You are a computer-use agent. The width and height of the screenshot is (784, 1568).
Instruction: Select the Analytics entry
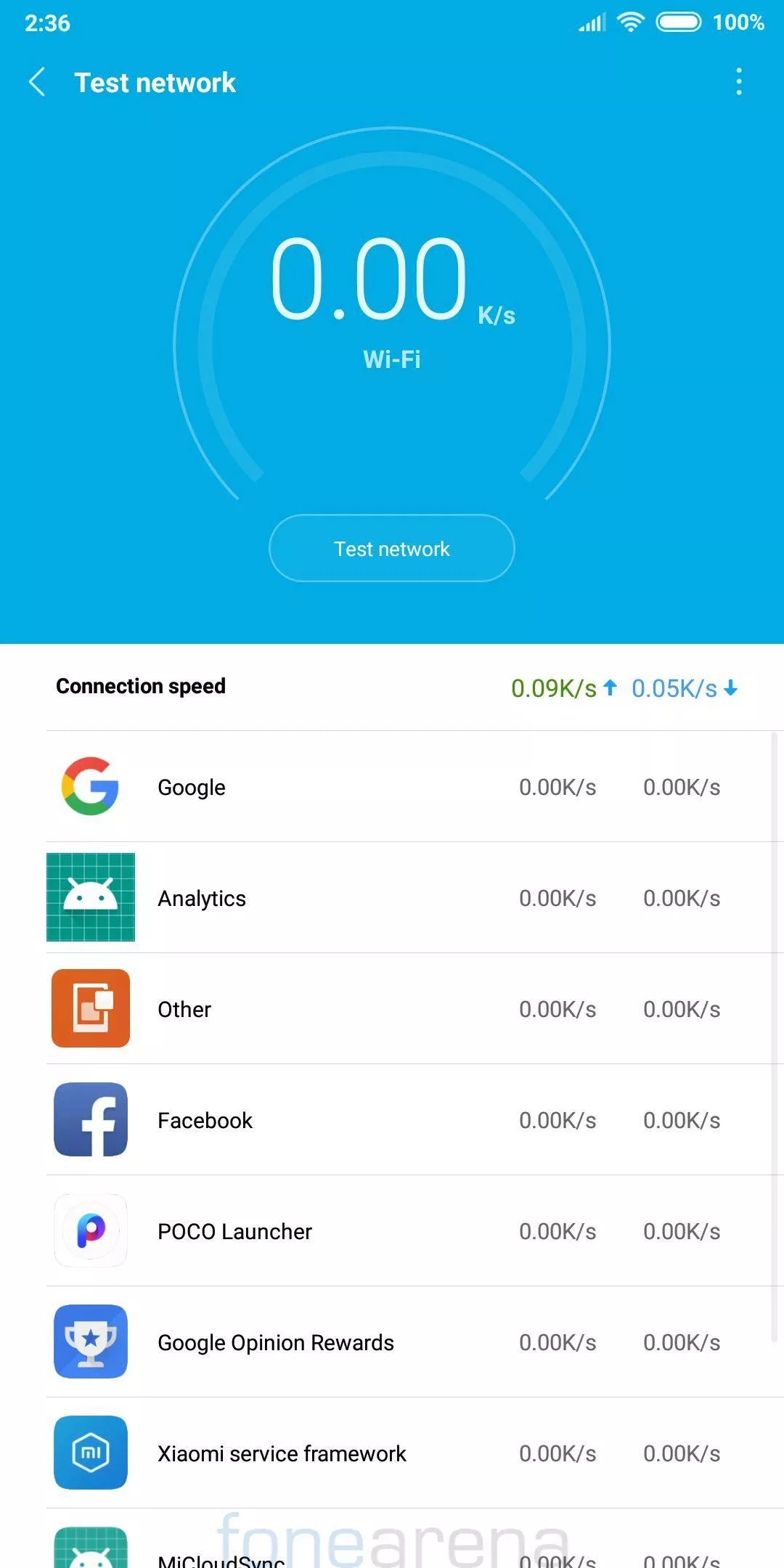415,898
